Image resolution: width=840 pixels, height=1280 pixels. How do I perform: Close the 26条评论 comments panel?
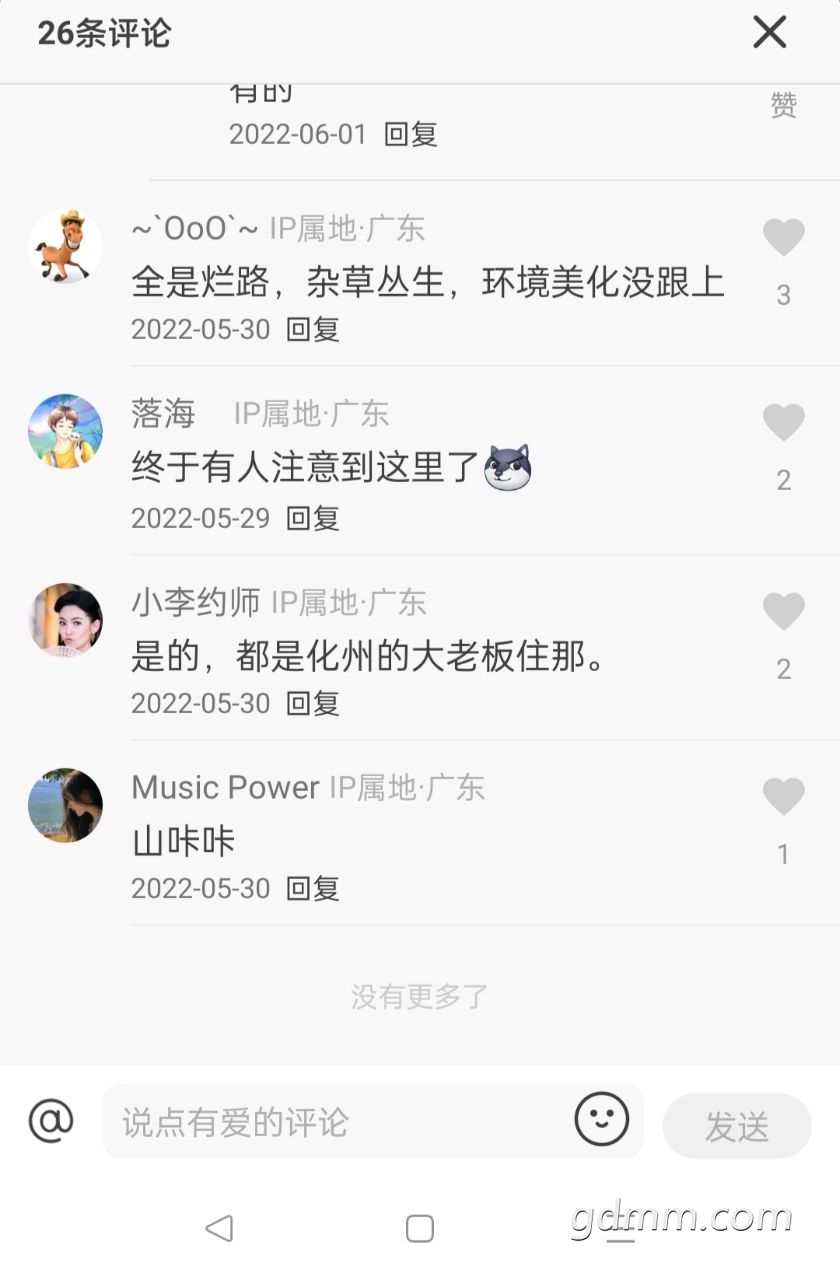[x=769, y=33]
